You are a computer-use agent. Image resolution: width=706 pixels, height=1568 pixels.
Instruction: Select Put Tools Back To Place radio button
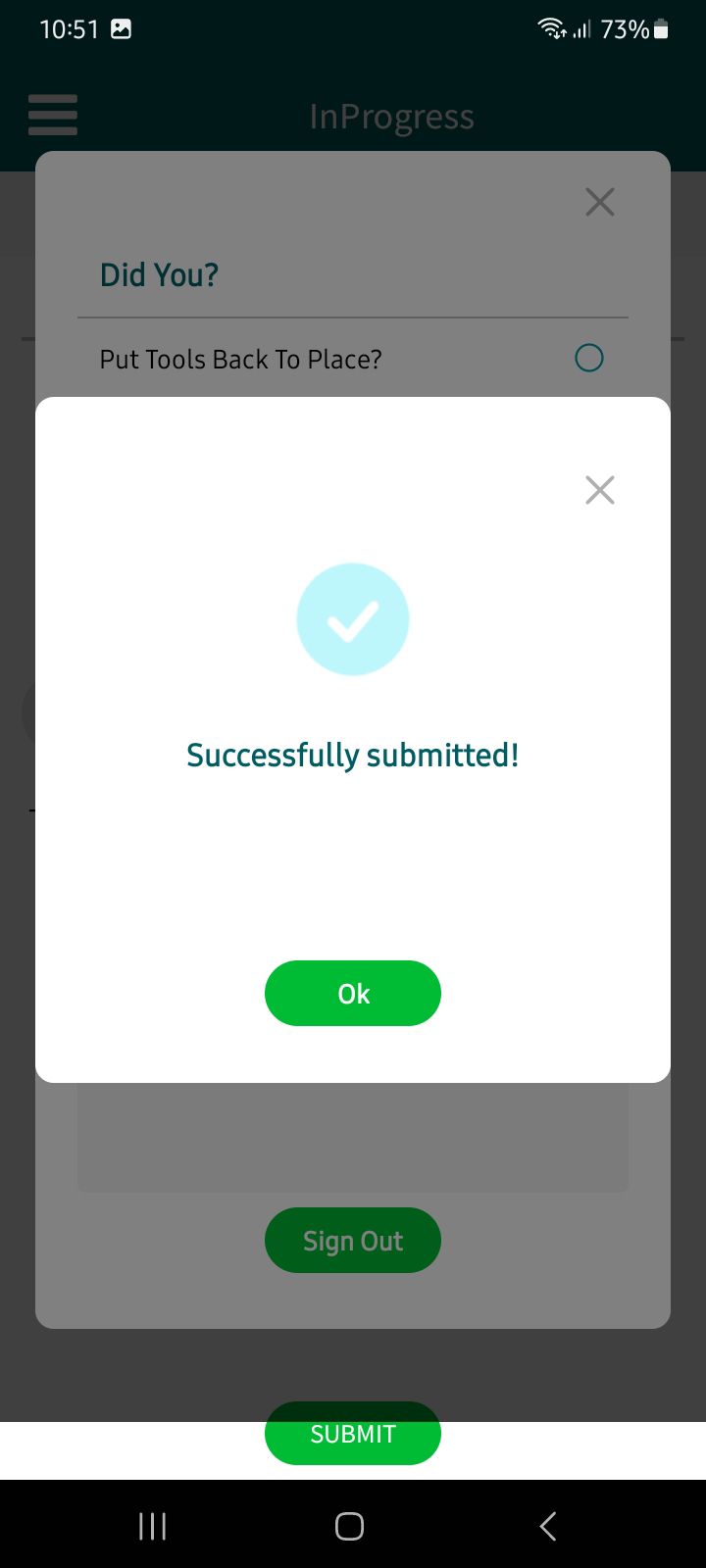click(x=588, y=358)
